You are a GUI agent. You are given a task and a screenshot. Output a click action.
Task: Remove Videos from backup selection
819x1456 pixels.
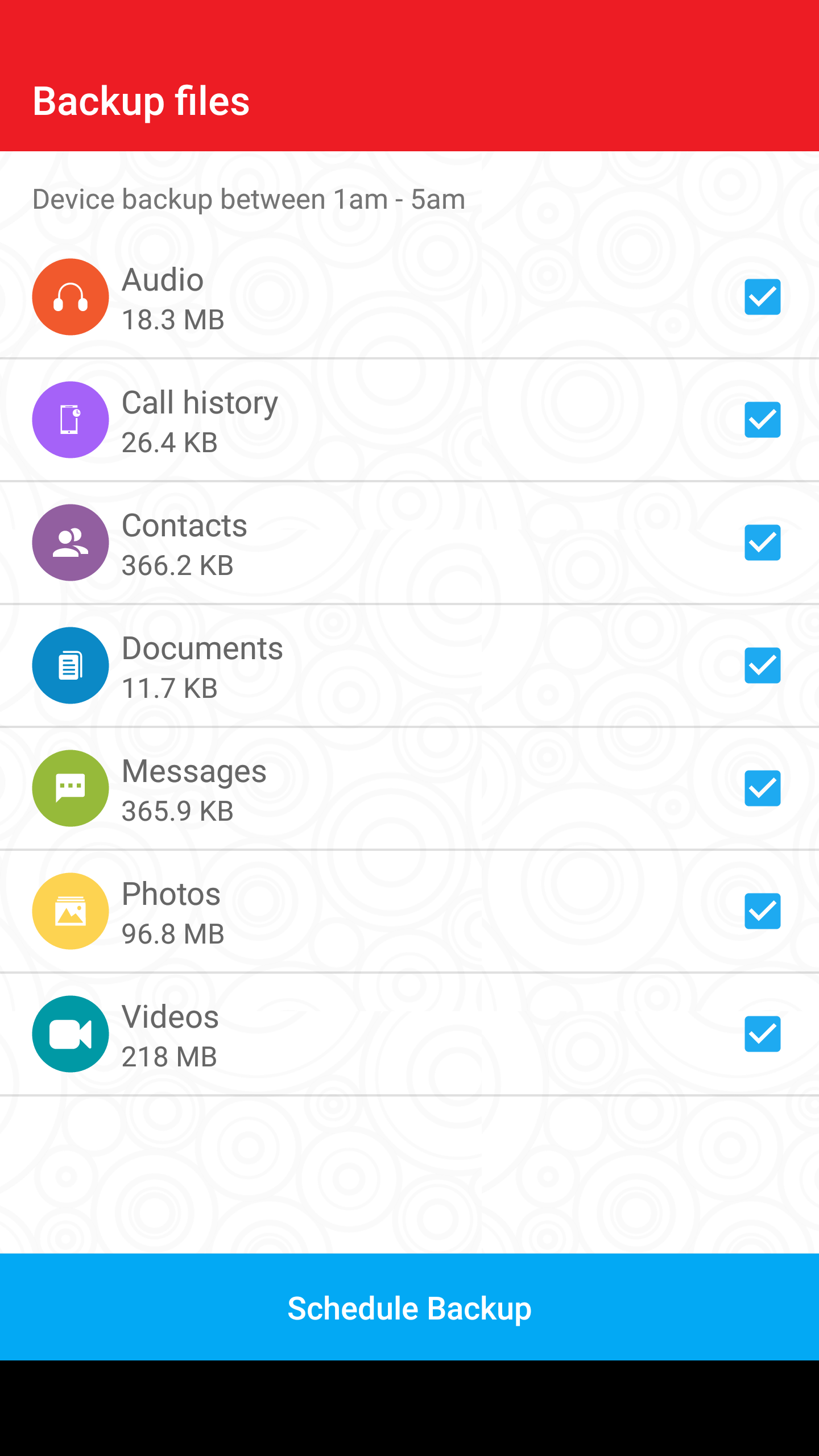tap(762, 1034)
